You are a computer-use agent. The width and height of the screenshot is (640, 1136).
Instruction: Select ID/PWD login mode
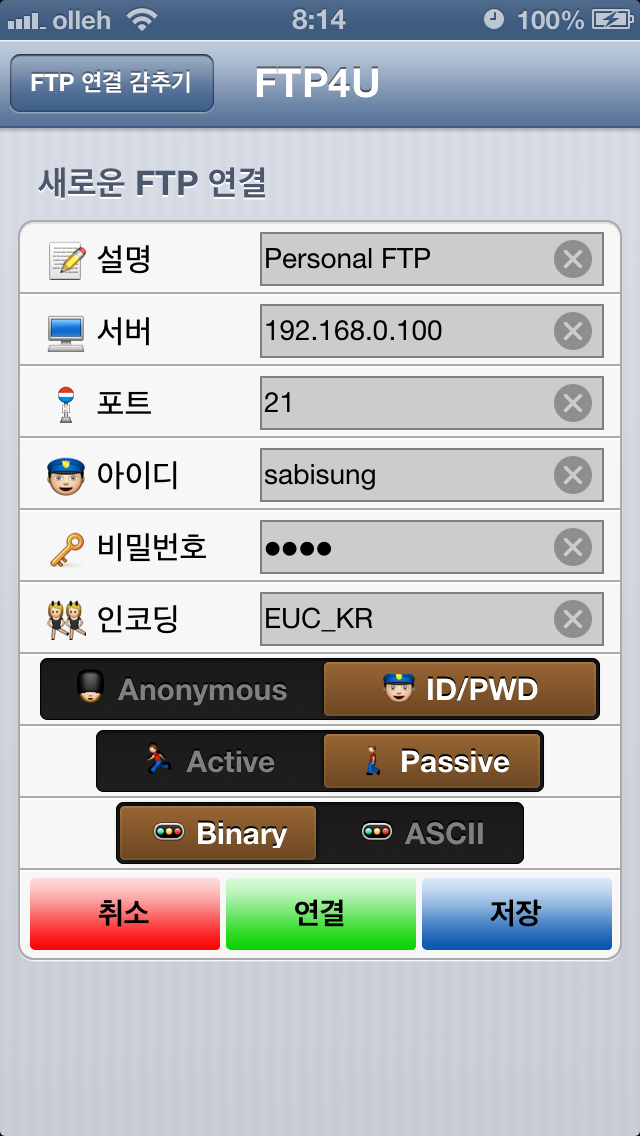tap(460, 690)
